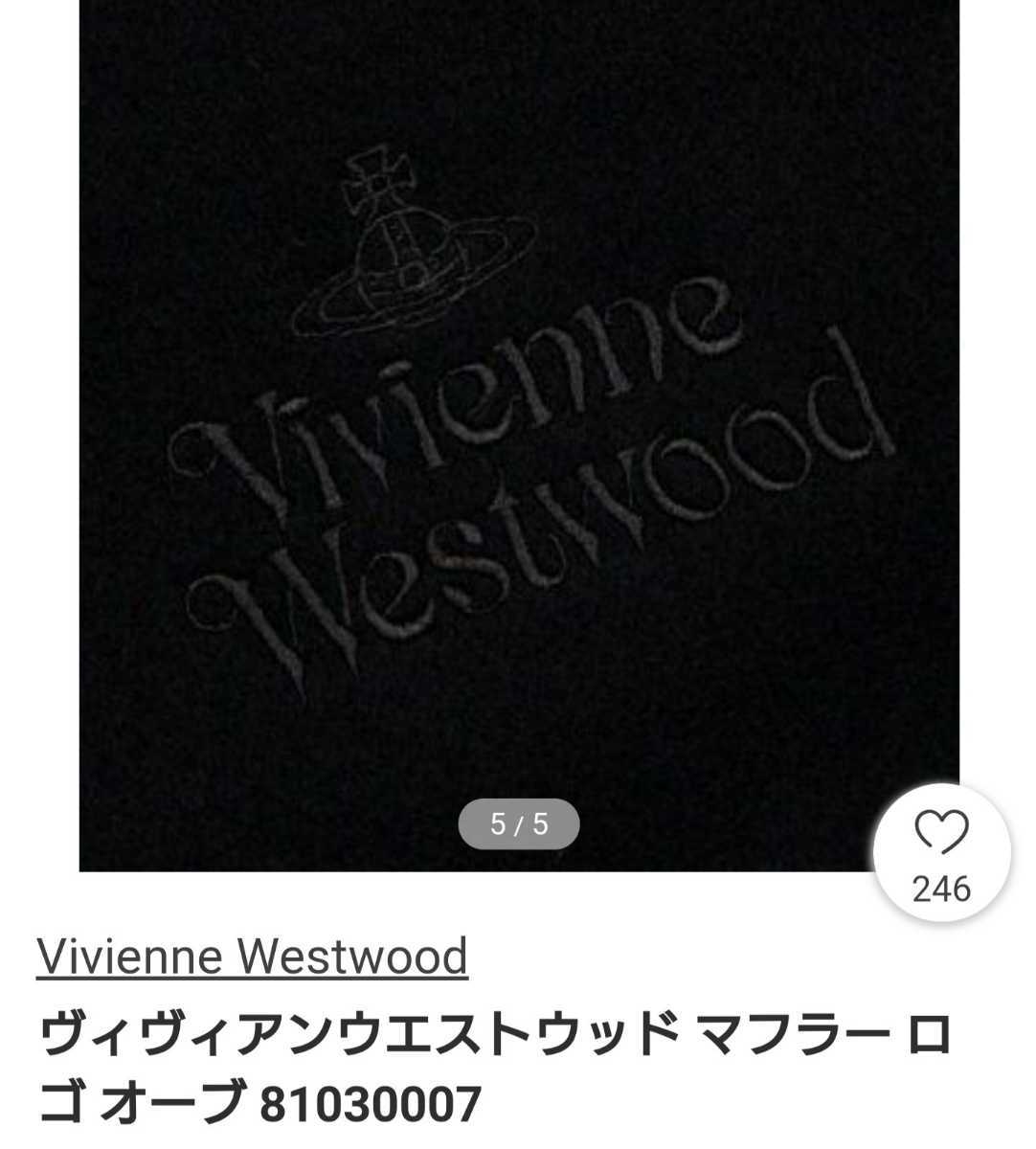This screenshot has width=1036, height=1149.
Task: Tap the heart icon to favorite this item
Action: pos(941,835)
